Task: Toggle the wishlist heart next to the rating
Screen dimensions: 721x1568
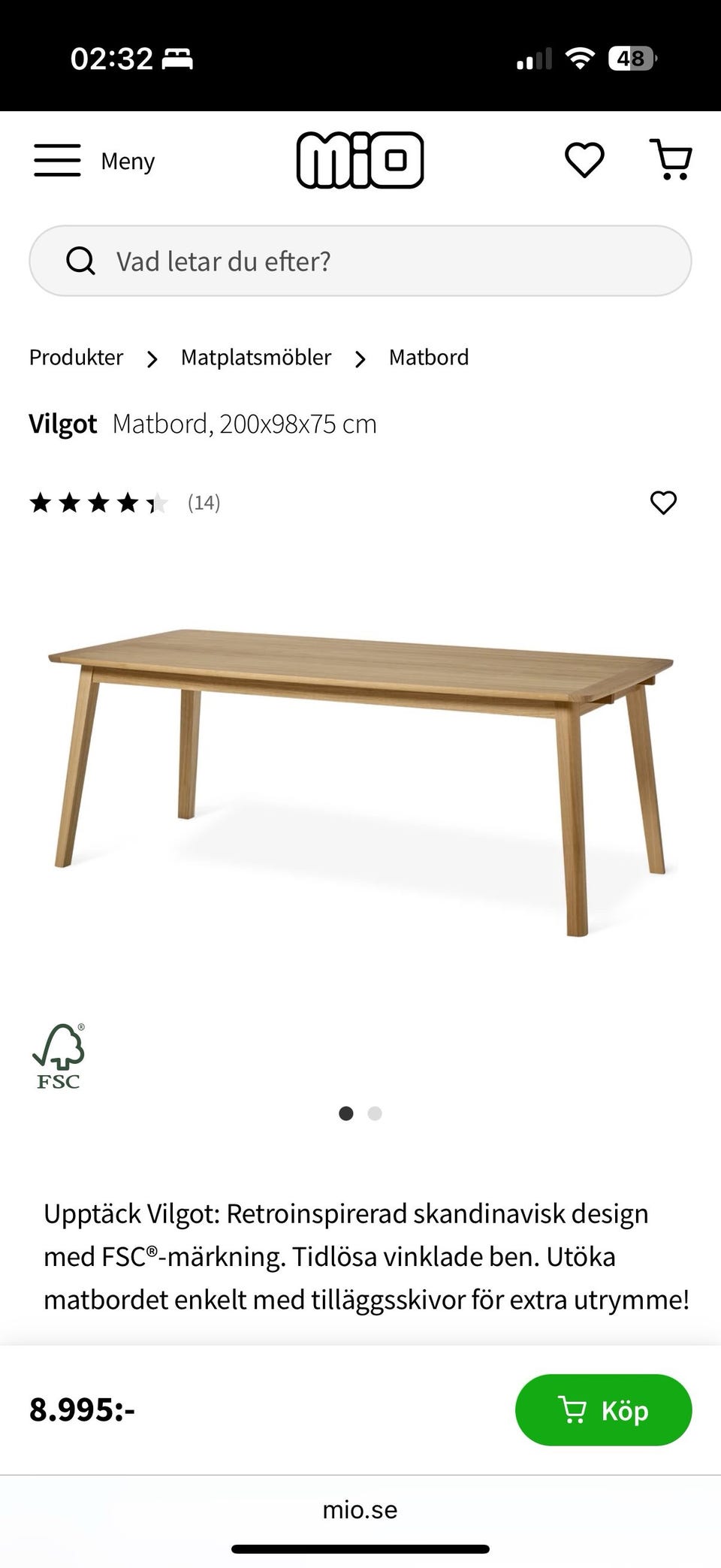Action: [664, 503]
